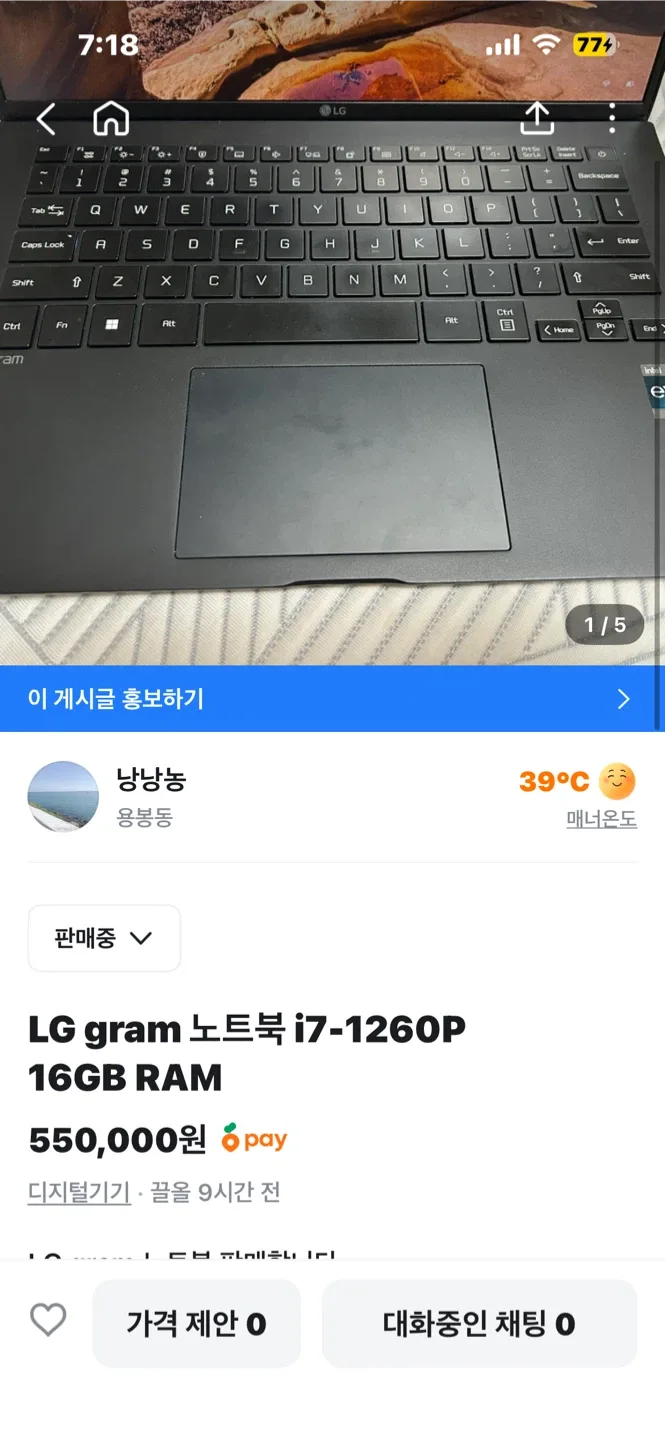Share this LG gram listing
This screenshot has height=1440, width=665.
pyautogui.click(x=537, y=119)
